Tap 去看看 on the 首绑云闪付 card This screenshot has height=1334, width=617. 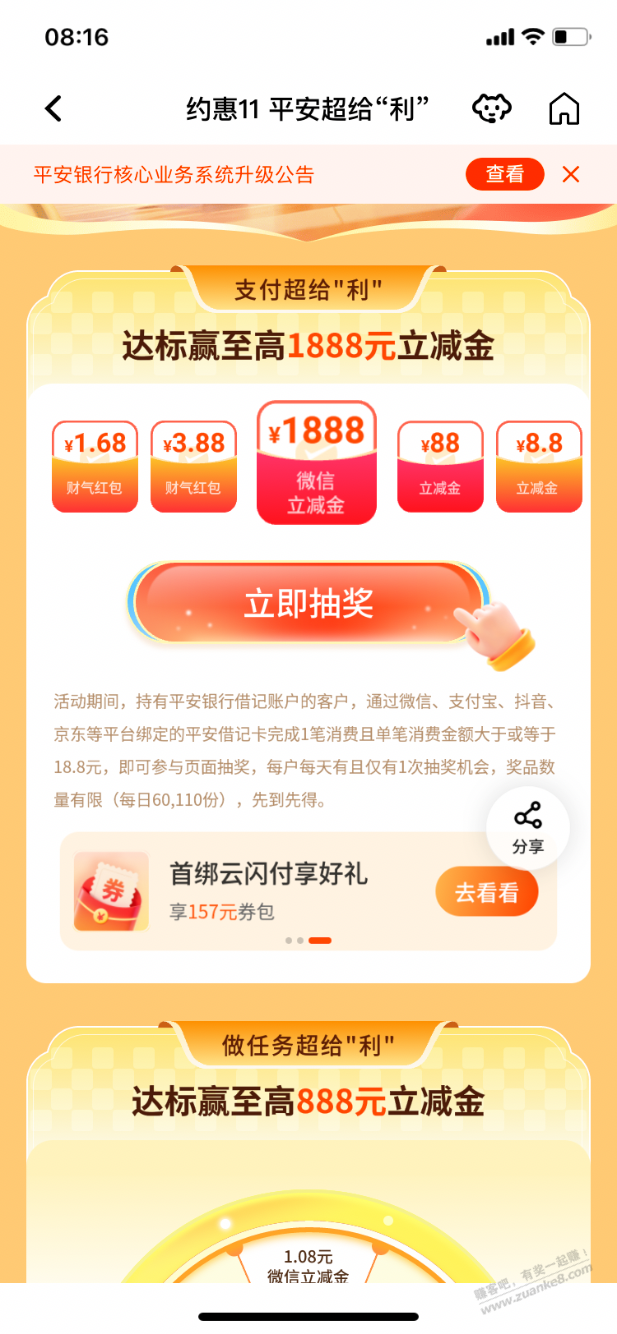(486, 892)
